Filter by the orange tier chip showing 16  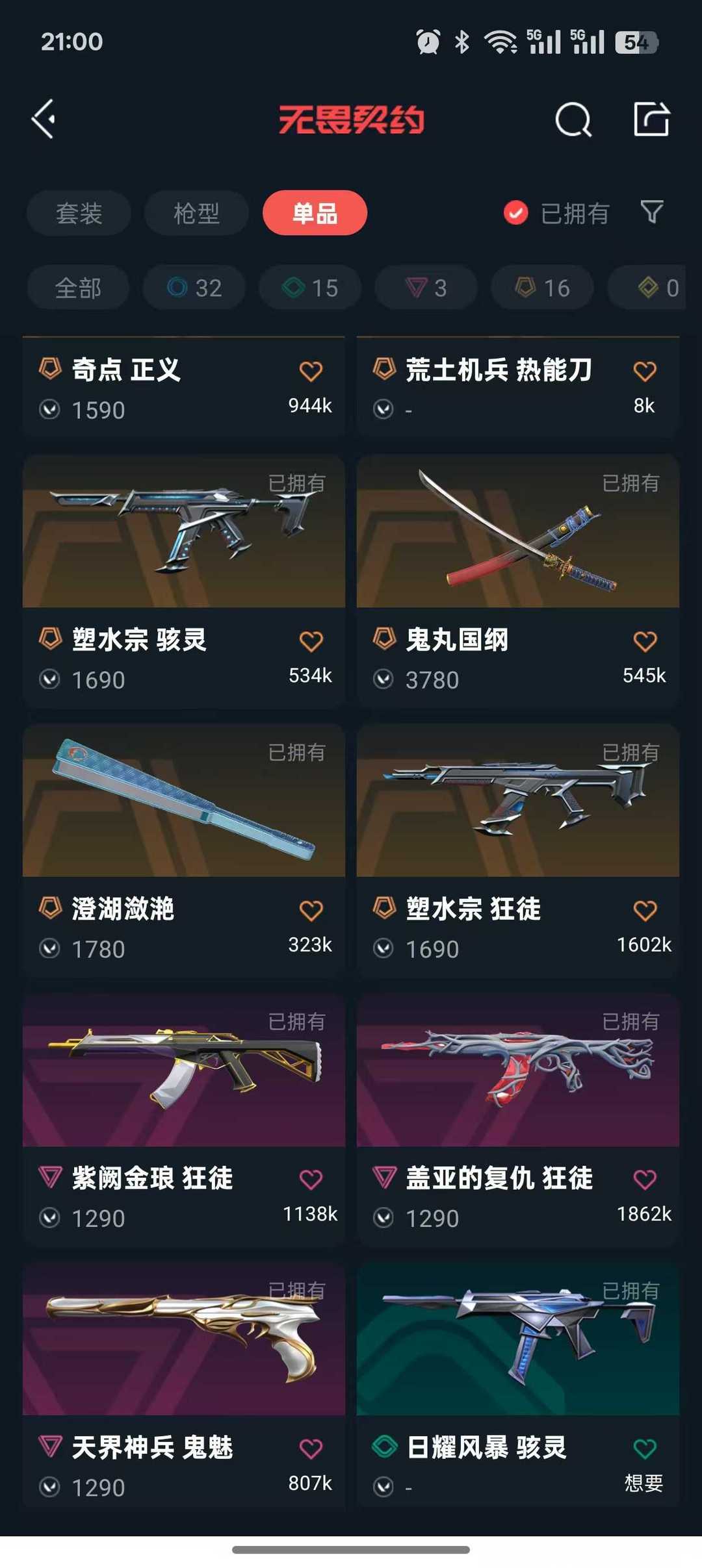(542, 288)
